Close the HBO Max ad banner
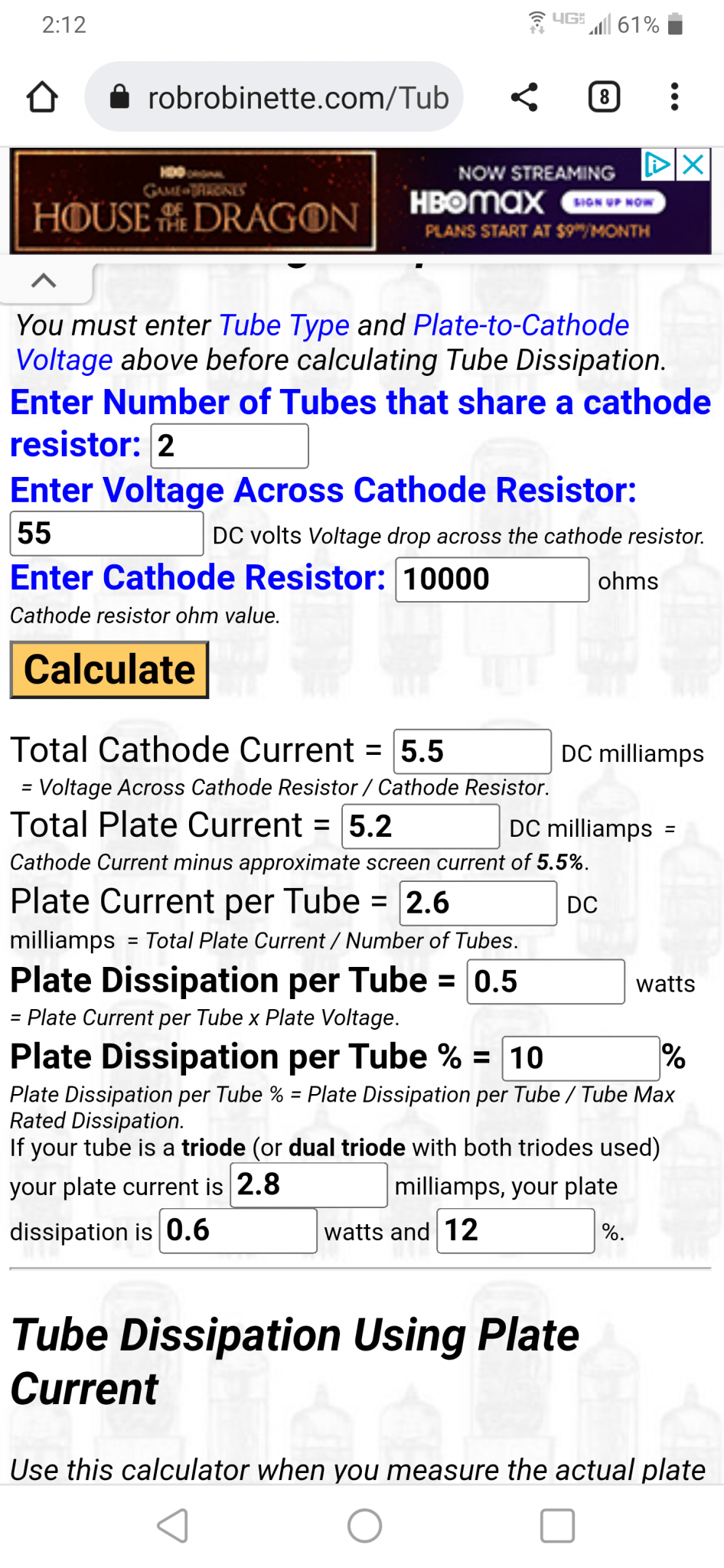The height and width of the screenshot is (1568, 724). point(693,165)
